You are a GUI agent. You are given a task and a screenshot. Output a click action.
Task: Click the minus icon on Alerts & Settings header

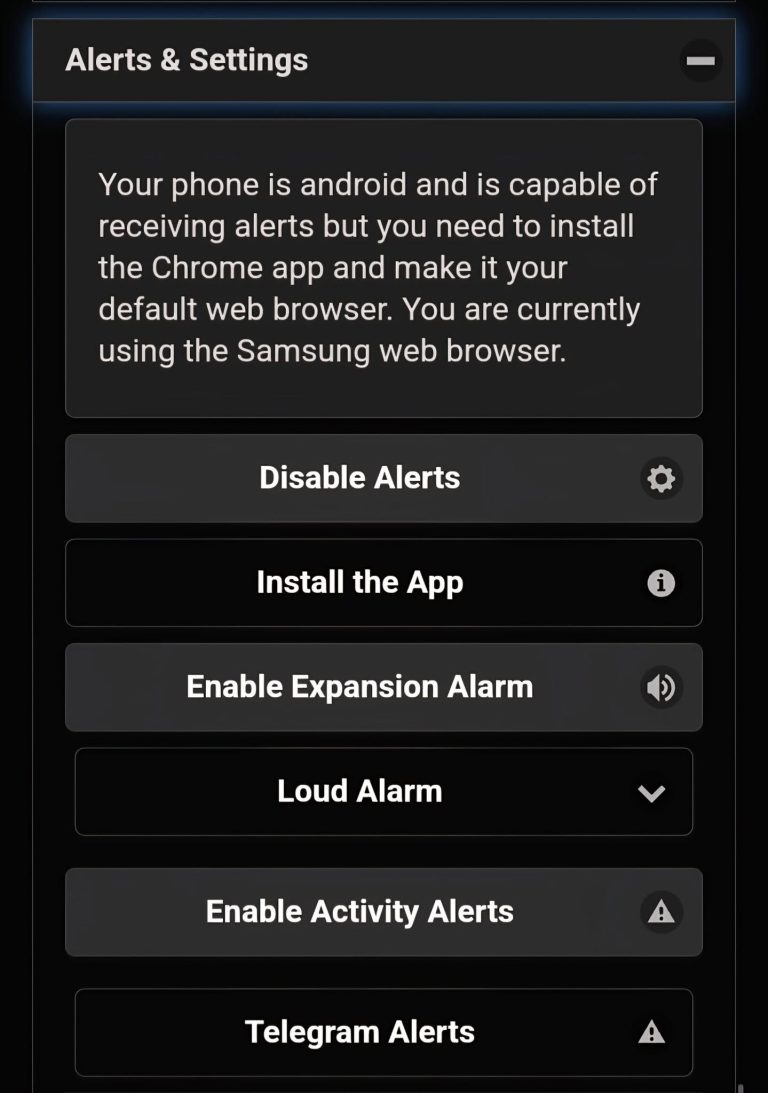click(x=700, y=61)
